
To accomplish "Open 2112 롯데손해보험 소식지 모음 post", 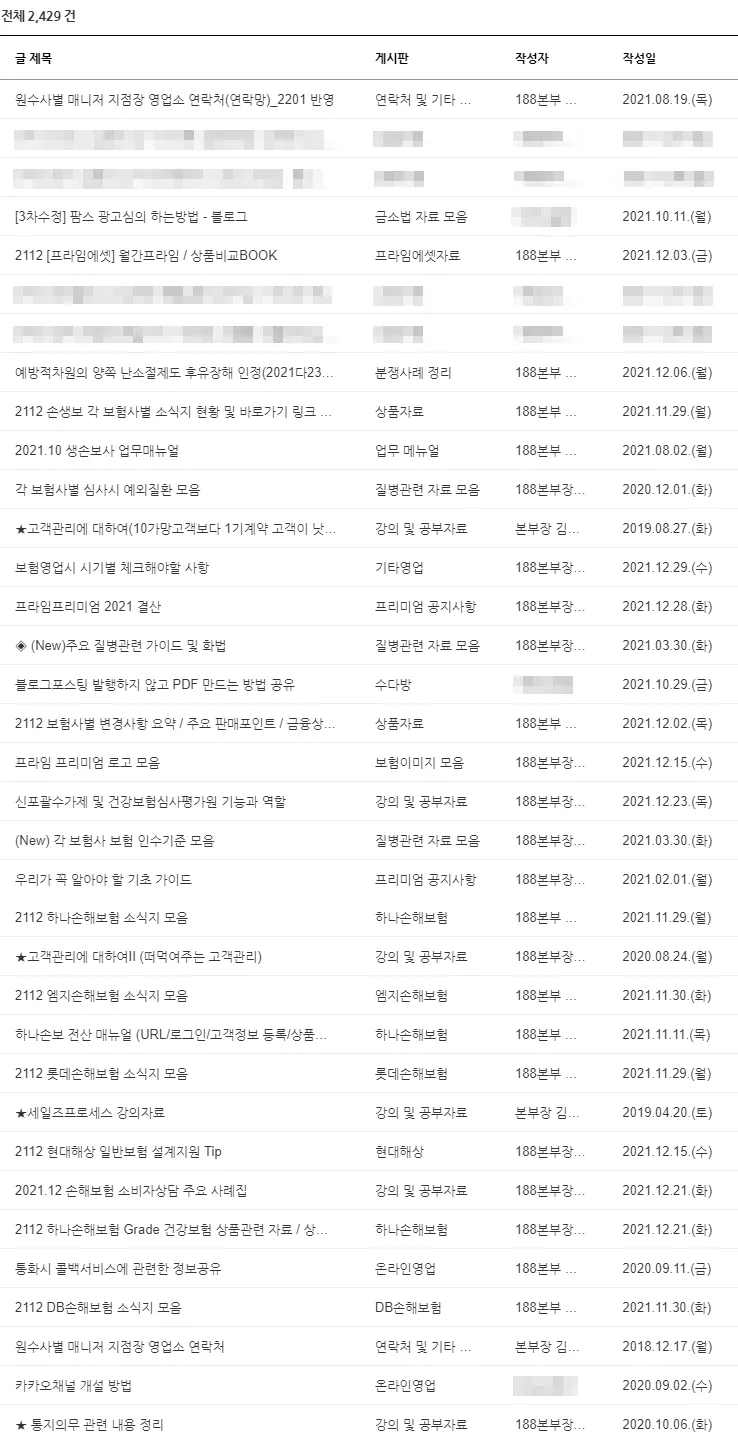I will tap(101, 1074).
